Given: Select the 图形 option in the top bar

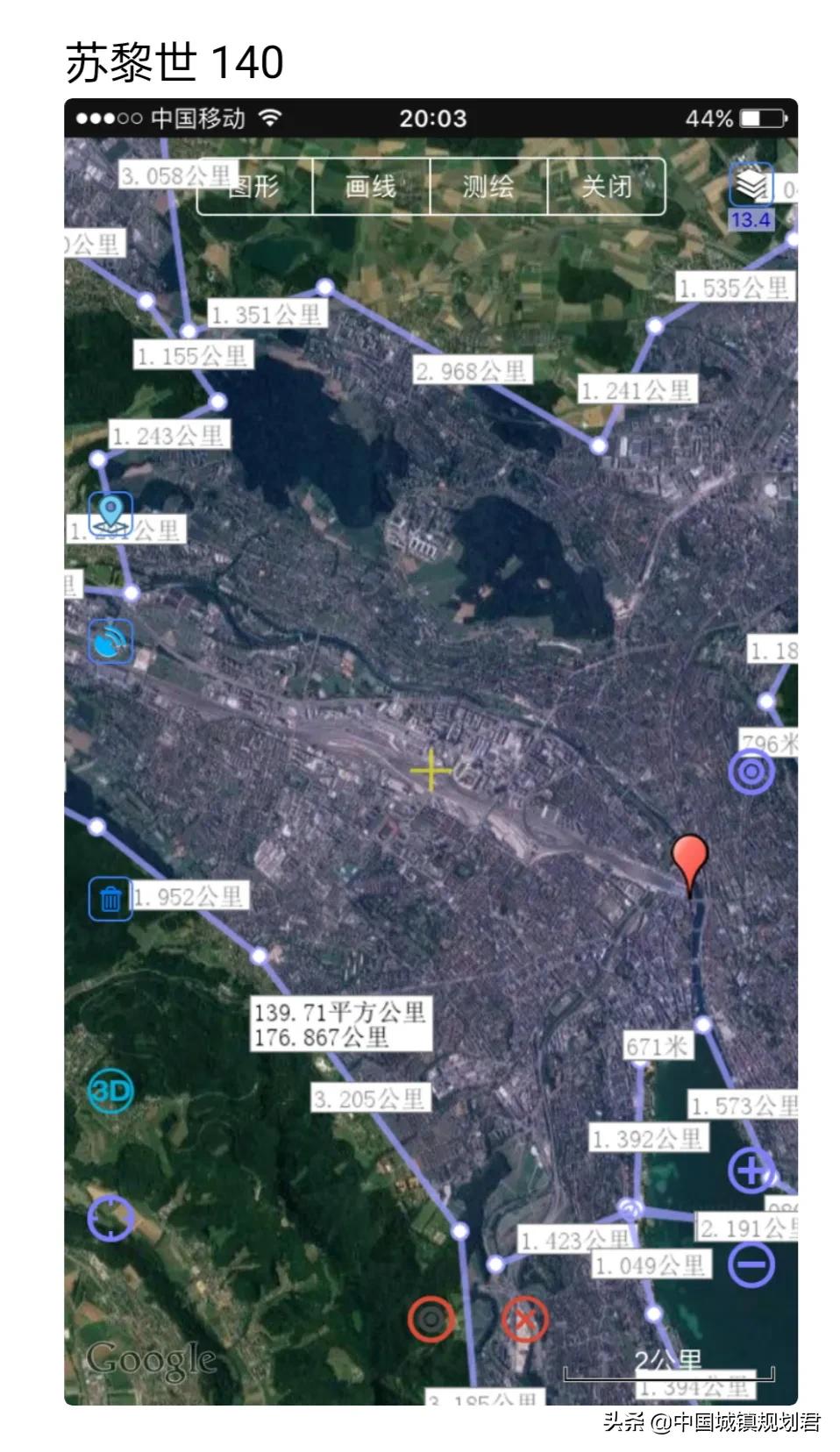Looking at the screenshot, I should (255, 186).
